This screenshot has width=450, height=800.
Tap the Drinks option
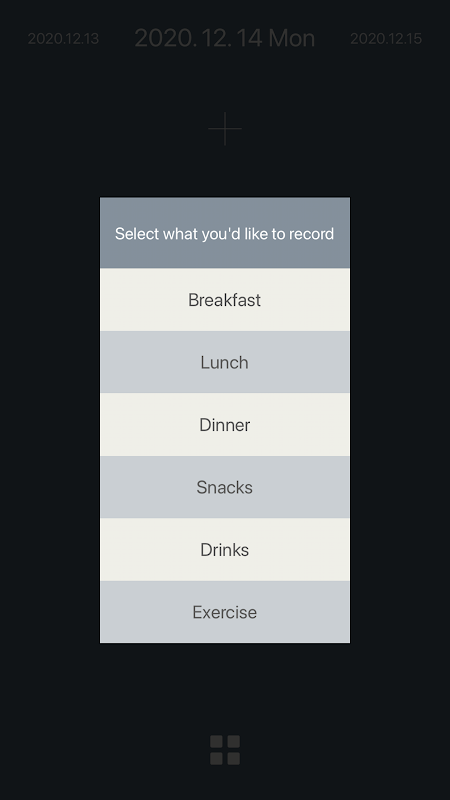224,549
